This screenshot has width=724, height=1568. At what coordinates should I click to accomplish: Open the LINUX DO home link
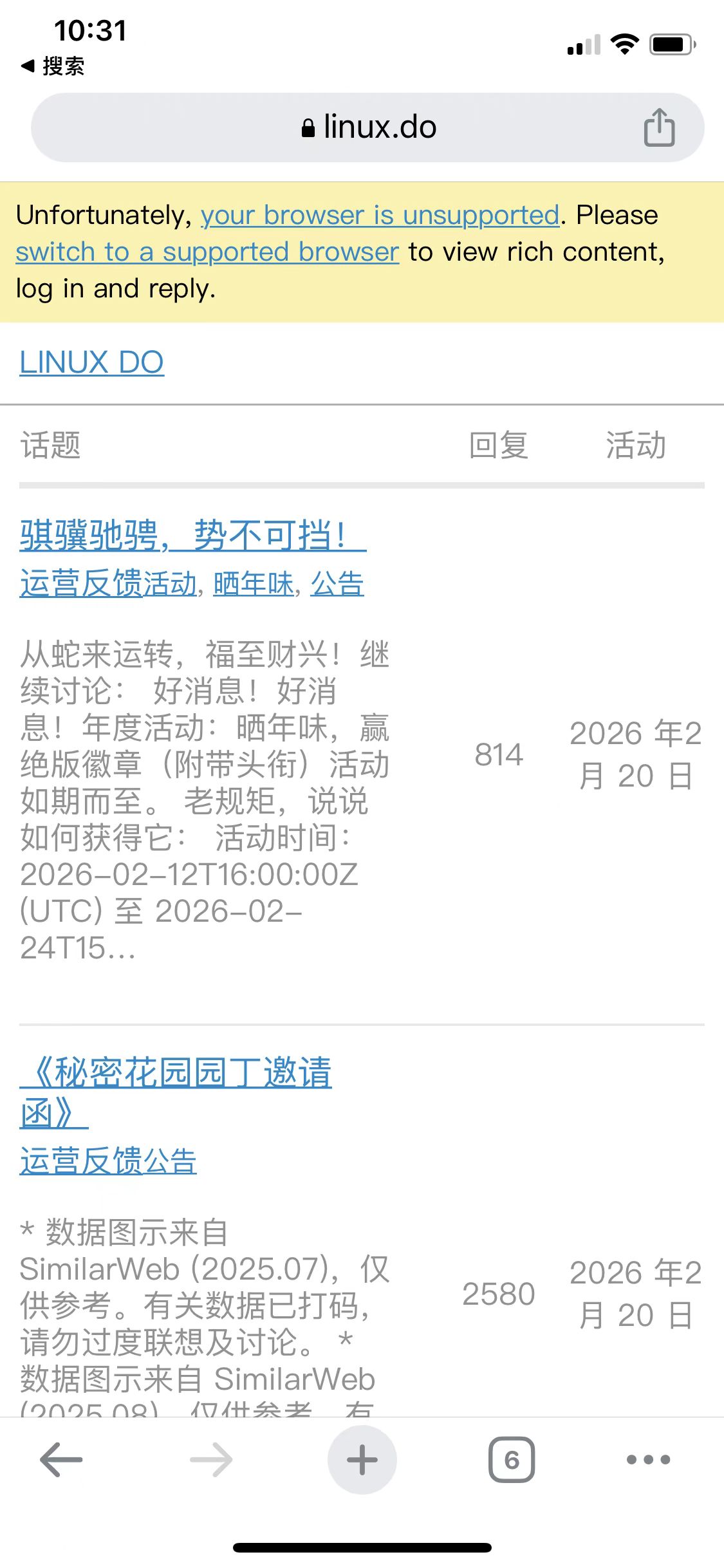click(91, 362)
